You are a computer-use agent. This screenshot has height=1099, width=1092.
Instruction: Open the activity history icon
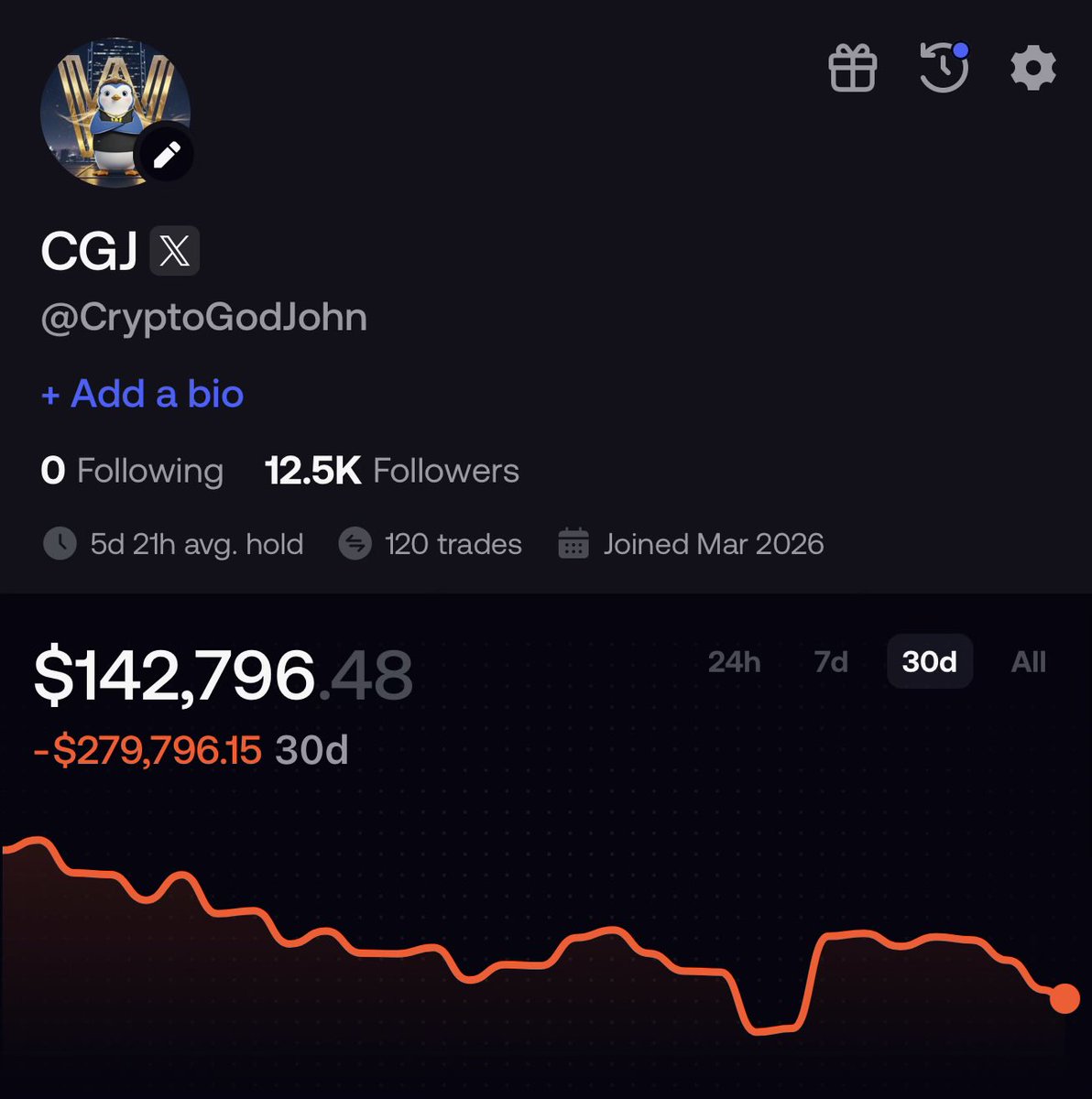click(x=945, y=67)
